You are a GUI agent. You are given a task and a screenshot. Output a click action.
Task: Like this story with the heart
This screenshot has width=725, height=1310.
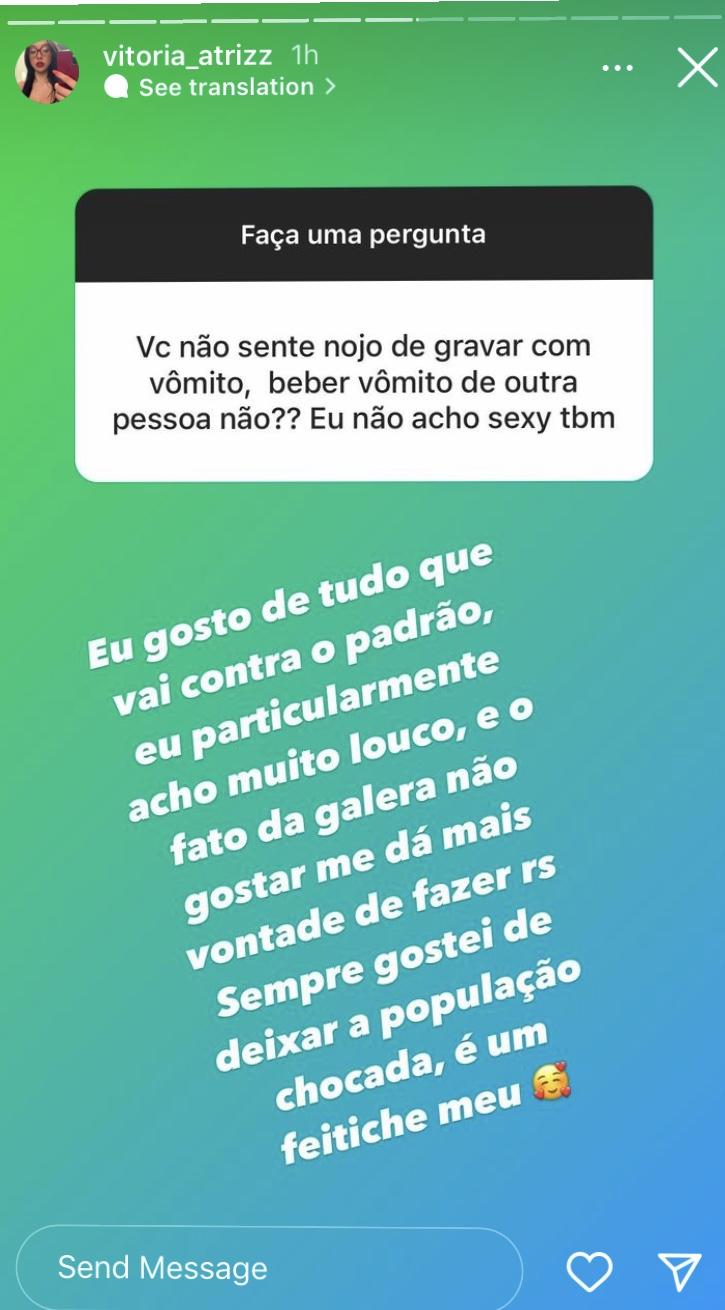589,1270
